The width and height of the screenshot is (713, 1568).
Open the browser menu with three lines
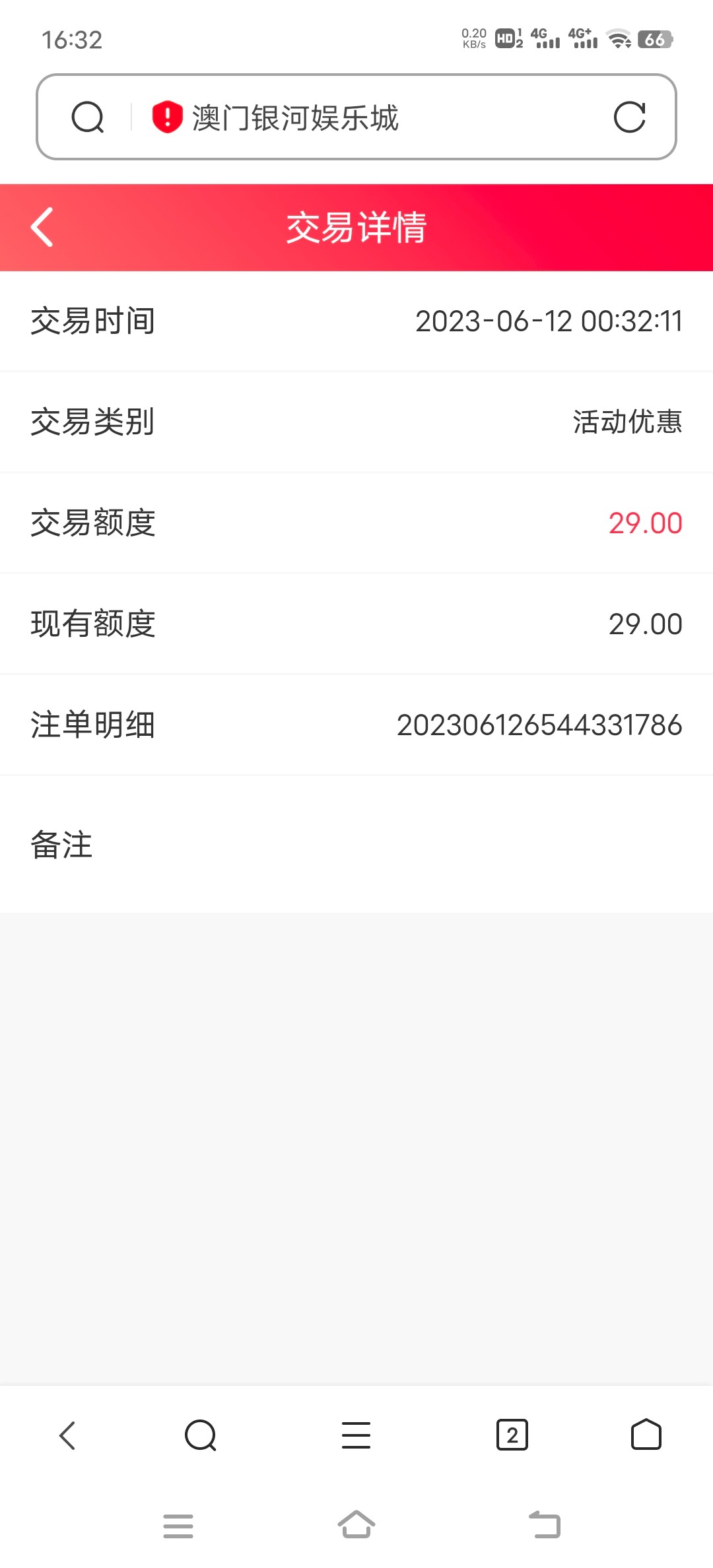pyautogui.click(x=356, y=1435)
